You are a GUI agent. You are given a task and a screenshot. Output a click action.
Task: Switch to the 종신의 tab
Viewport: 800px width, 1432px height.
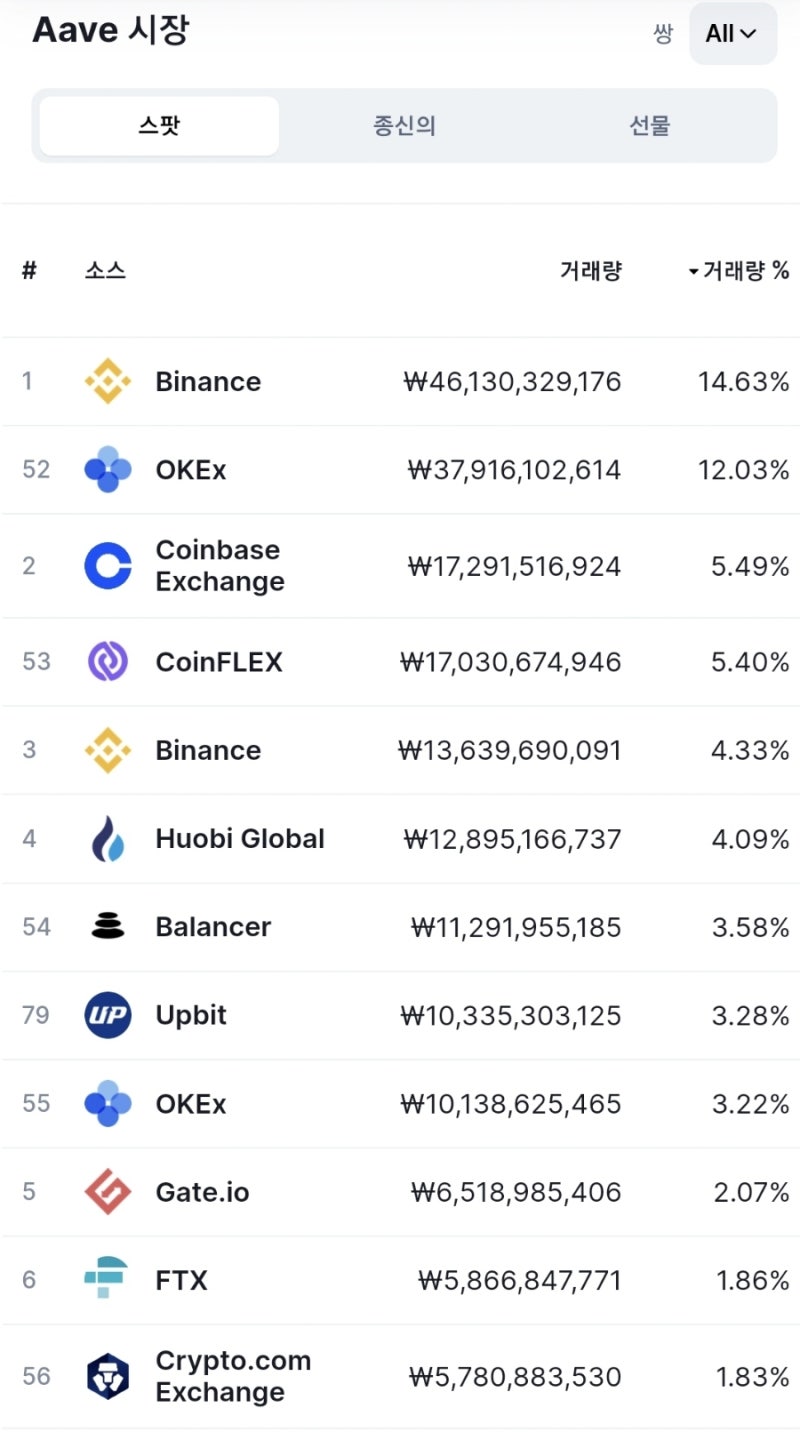point(404,126)
